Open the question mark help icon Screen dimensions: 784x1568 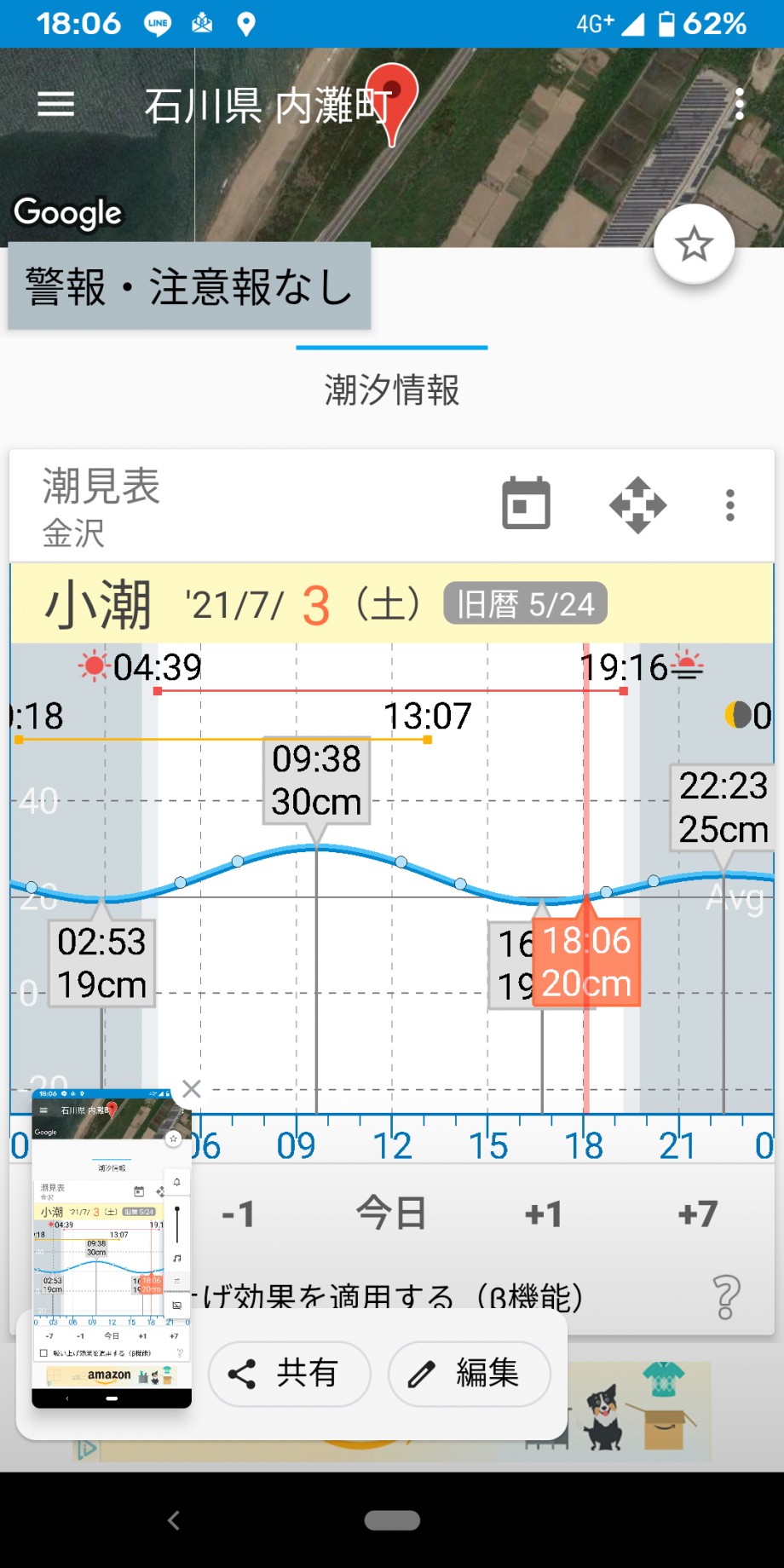pos(726,1297)
